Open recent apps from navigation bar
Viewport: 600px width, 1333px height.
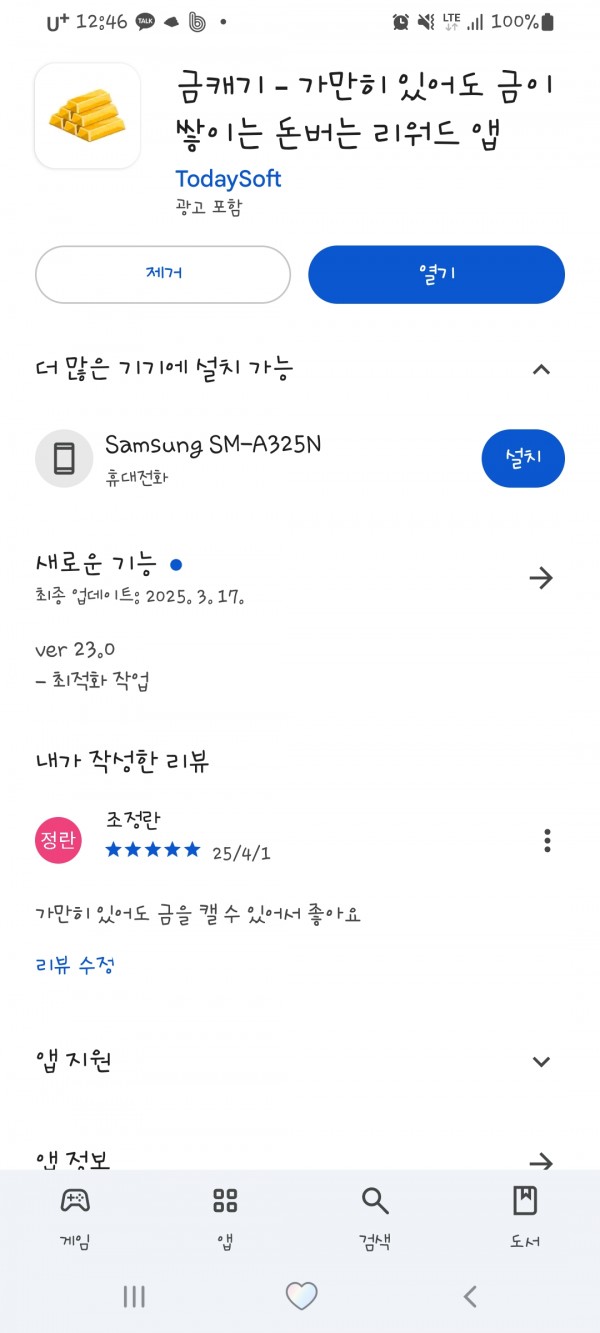[x=134, y=1297]
